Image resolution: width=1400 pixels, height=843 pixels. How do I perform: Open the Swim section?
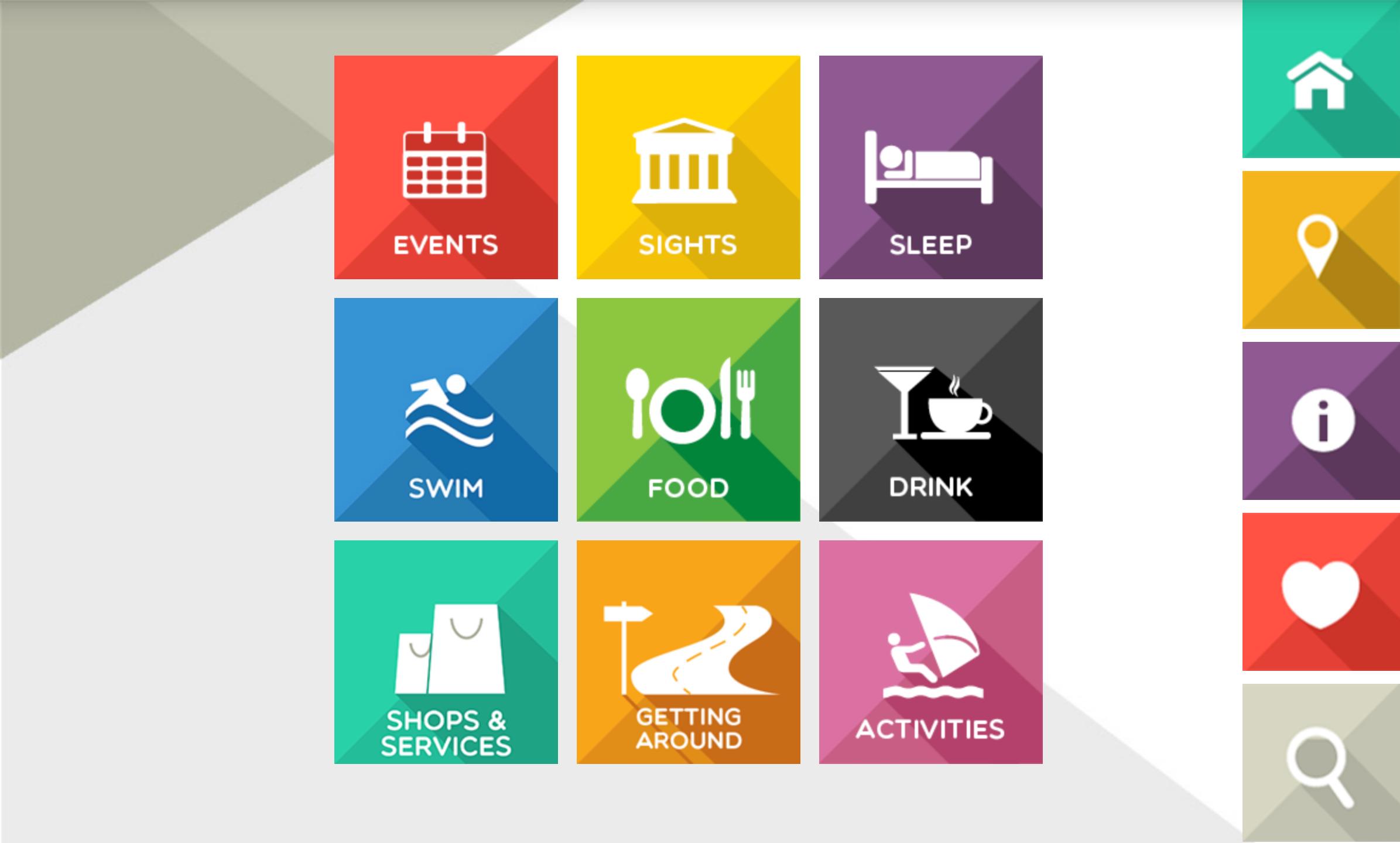(x=446, y=410)
